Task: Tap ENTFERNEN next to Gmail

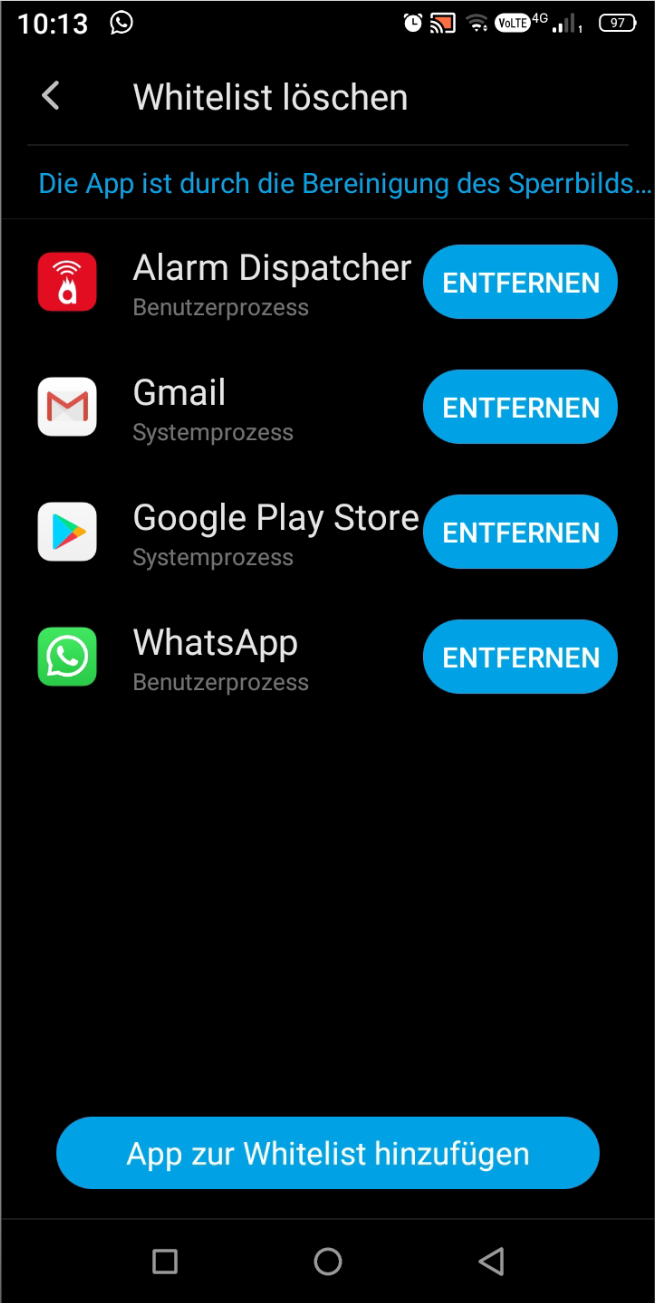Action: pyautogui.click(x=520, y=407)
